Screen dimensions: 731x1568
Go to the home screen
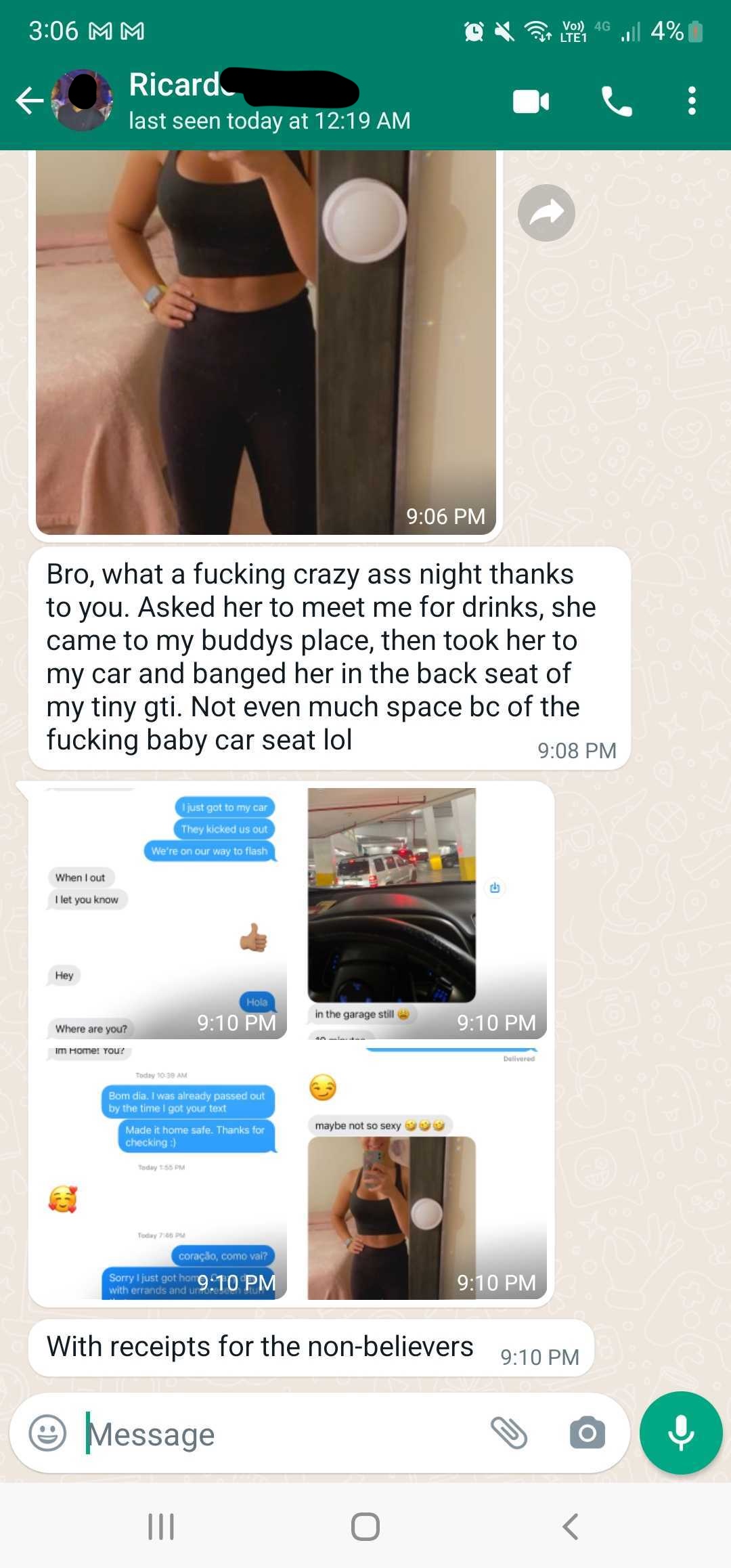coord(365,1527)
